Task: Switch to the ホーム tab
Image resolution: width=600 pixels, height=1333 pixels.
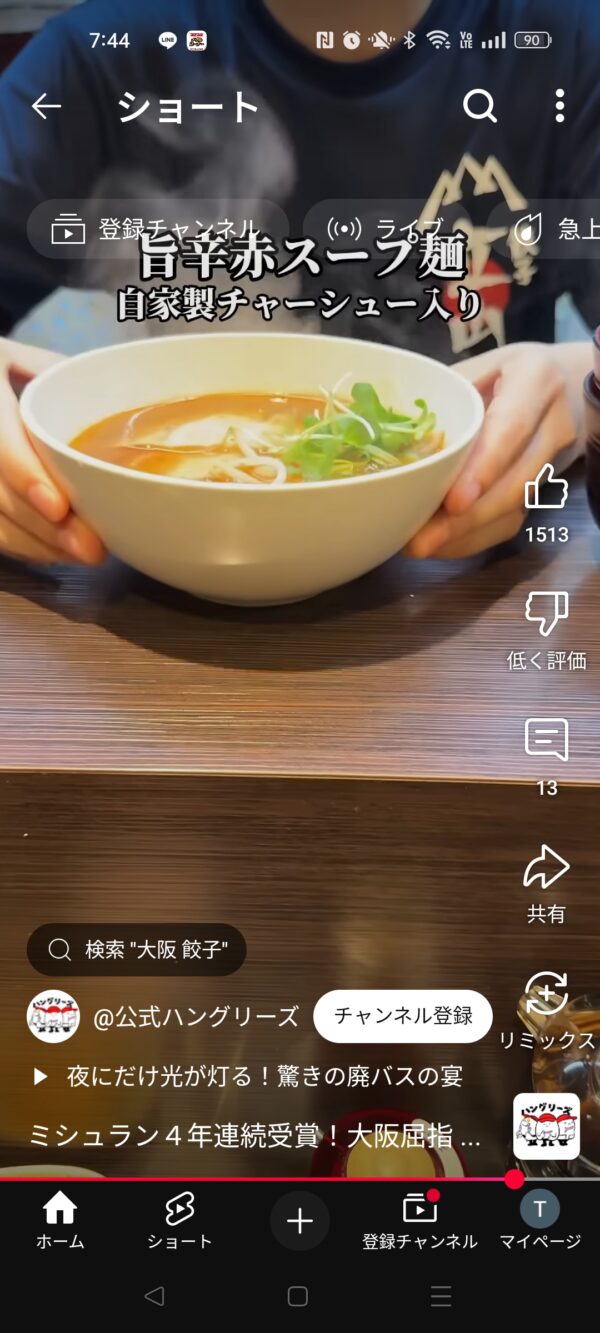Action: pos(60,1221)
